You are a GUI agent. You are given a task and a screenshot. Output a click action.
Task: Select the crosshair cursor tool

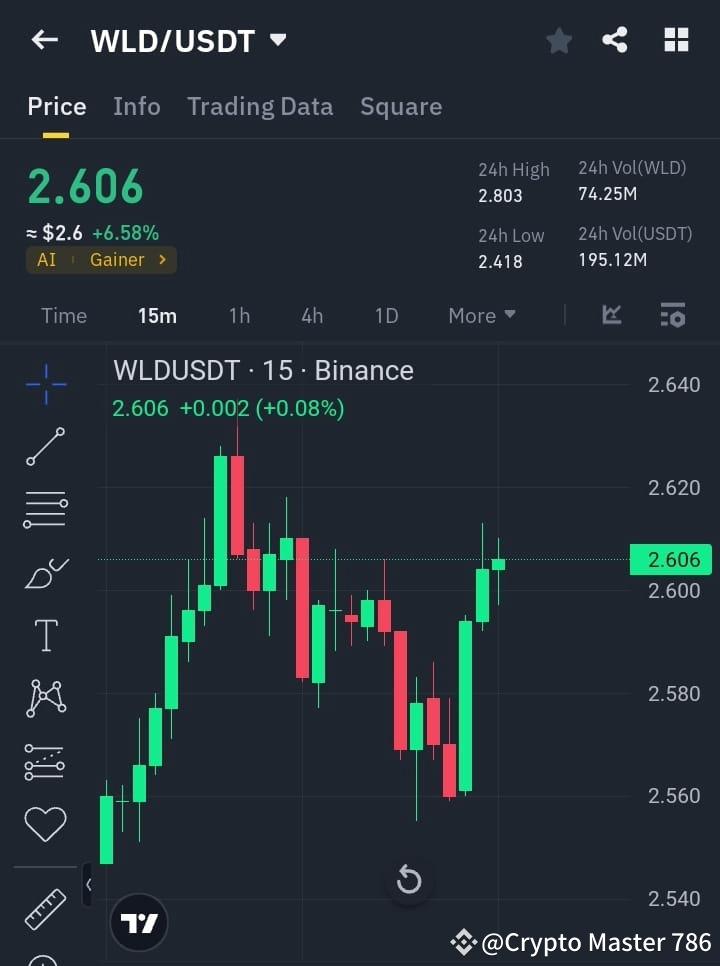pos(44,384)
